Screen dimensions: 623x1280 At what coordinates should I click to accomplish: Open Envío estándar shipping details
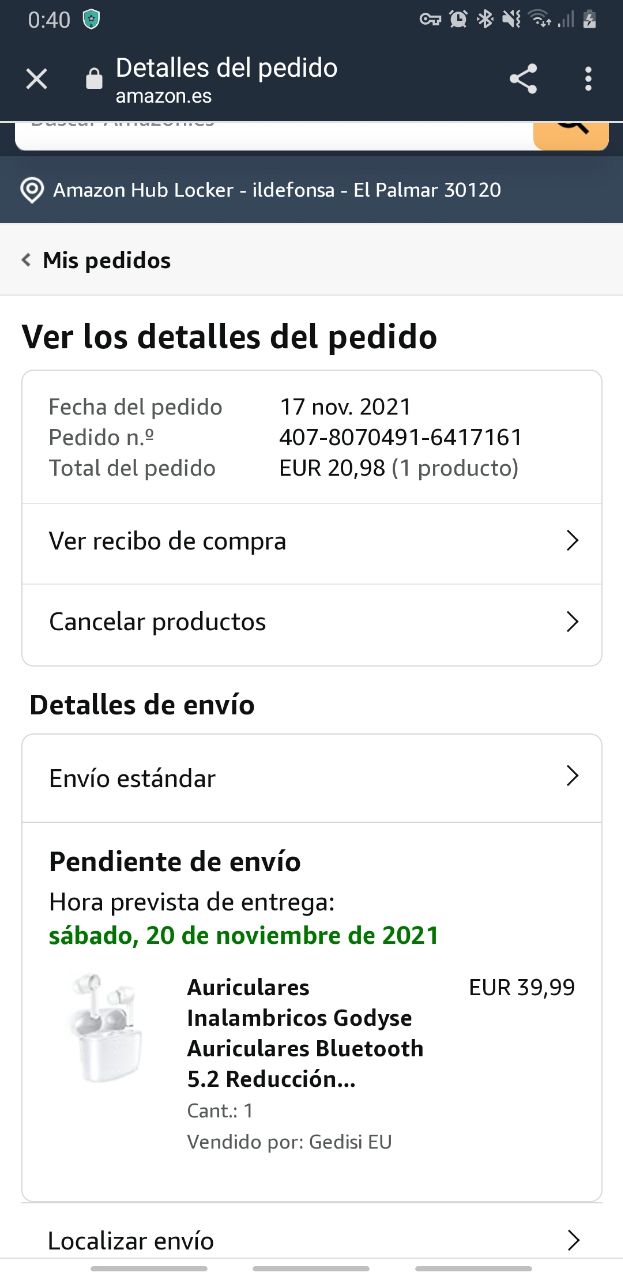[x=311, y=778]
